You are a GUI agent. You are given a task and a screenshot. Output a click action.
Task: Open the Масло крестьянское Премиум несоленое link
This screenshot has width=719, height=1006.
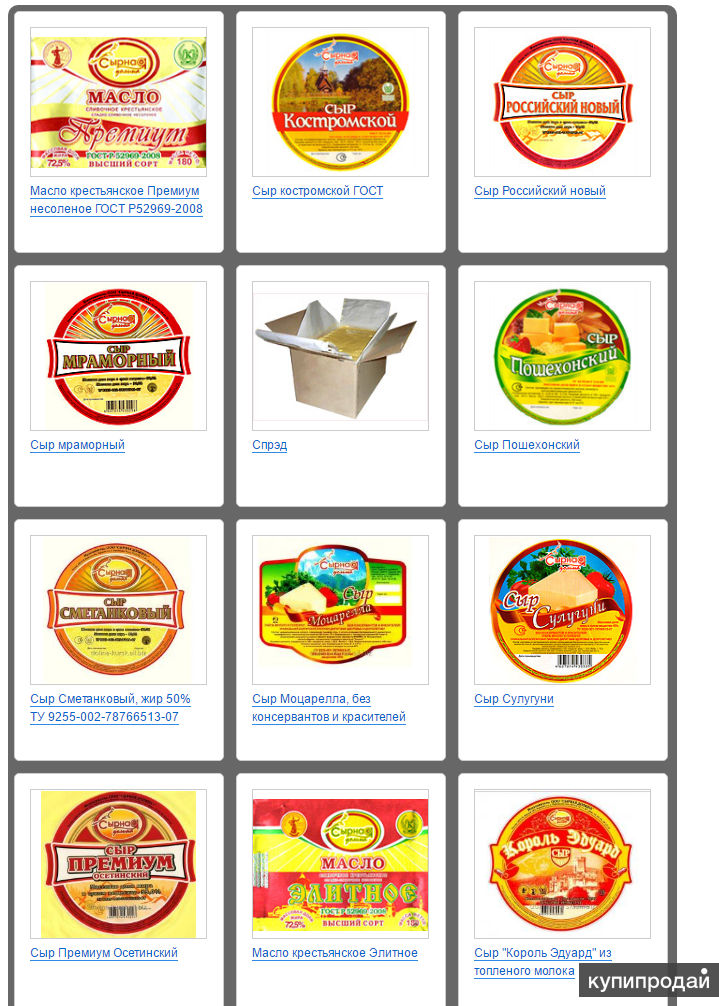coord(115,191)
